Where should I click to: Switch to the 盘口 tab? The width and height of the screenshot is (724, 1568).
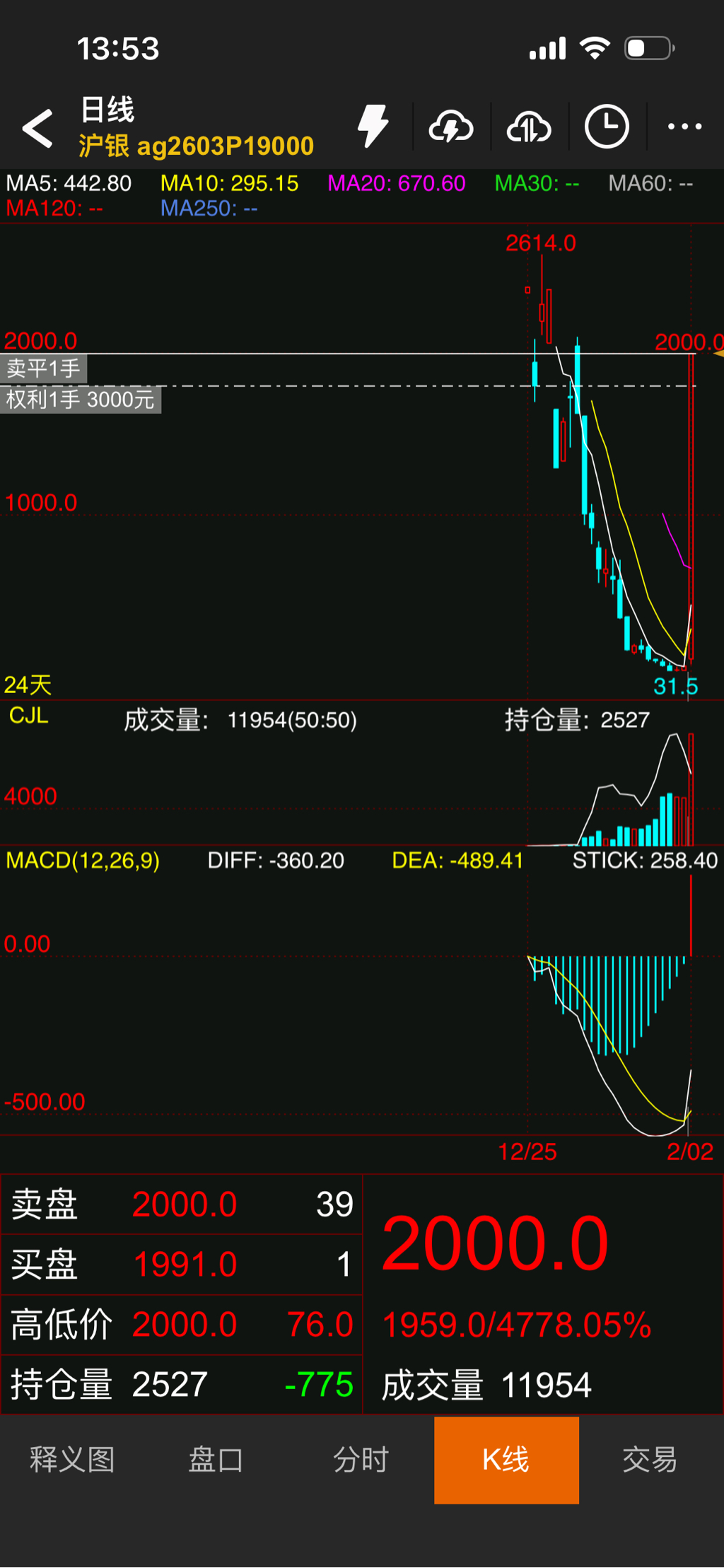tap(216, 1459)
